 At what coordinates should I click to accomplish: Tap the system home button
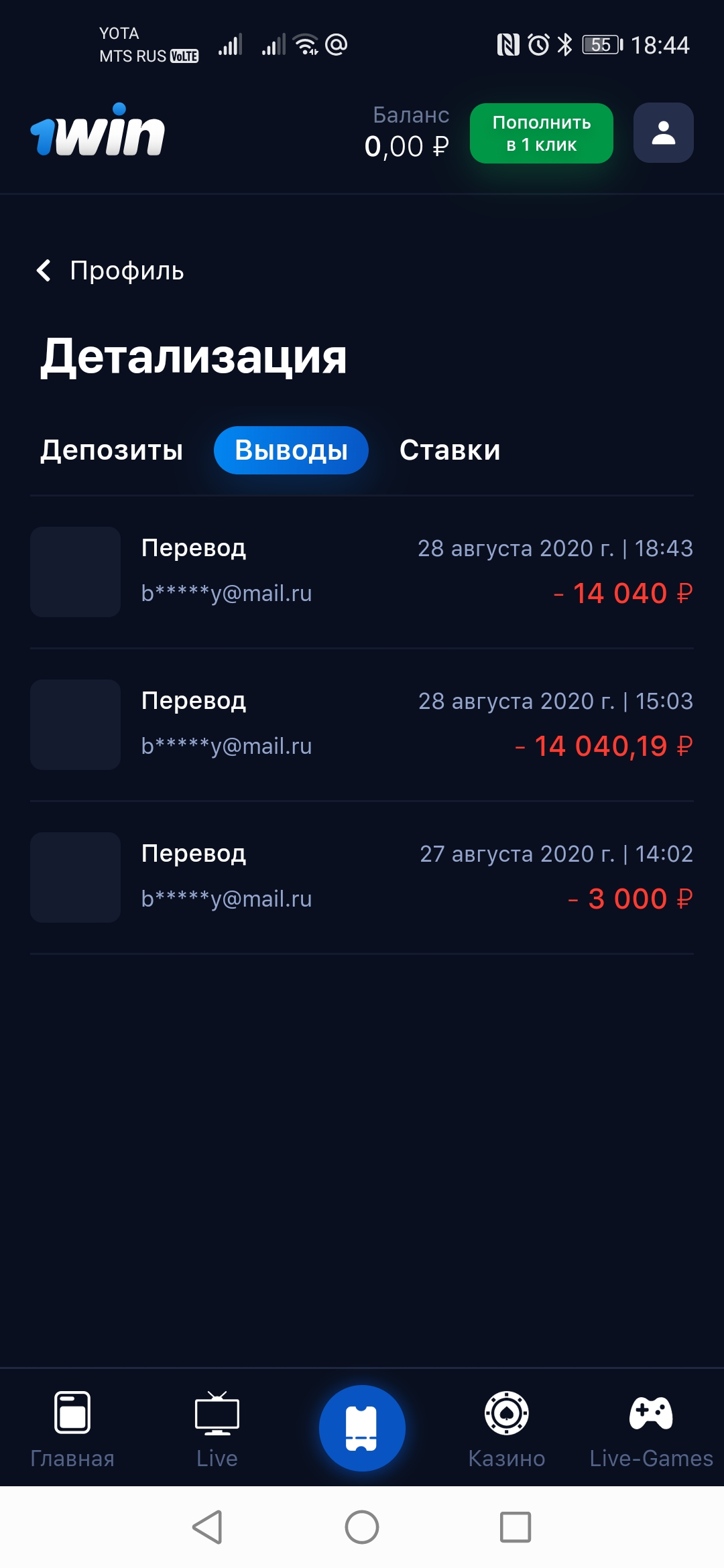tap(362, 1527)
